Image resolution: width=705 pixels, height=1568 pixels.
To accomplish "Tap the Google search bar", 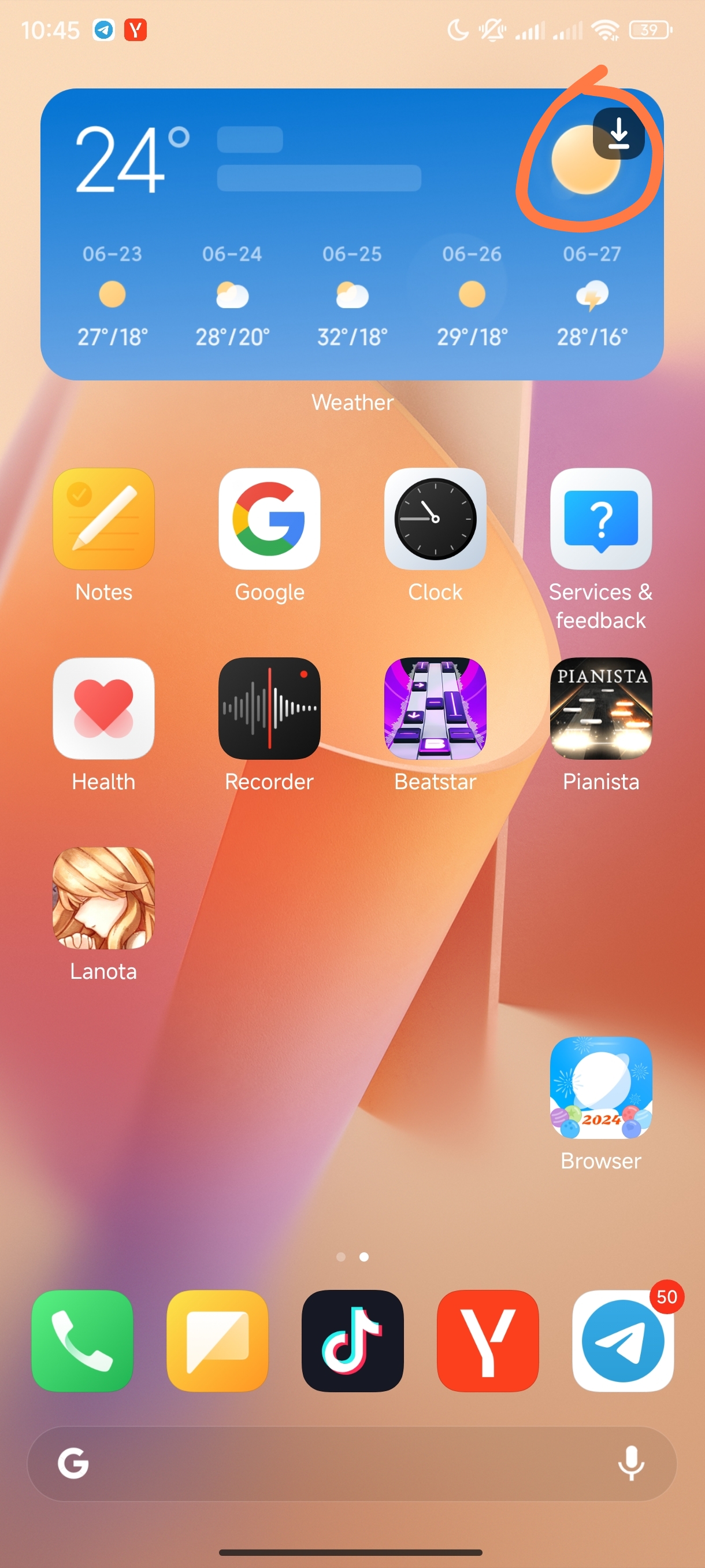I will (x=352, y=1463).
